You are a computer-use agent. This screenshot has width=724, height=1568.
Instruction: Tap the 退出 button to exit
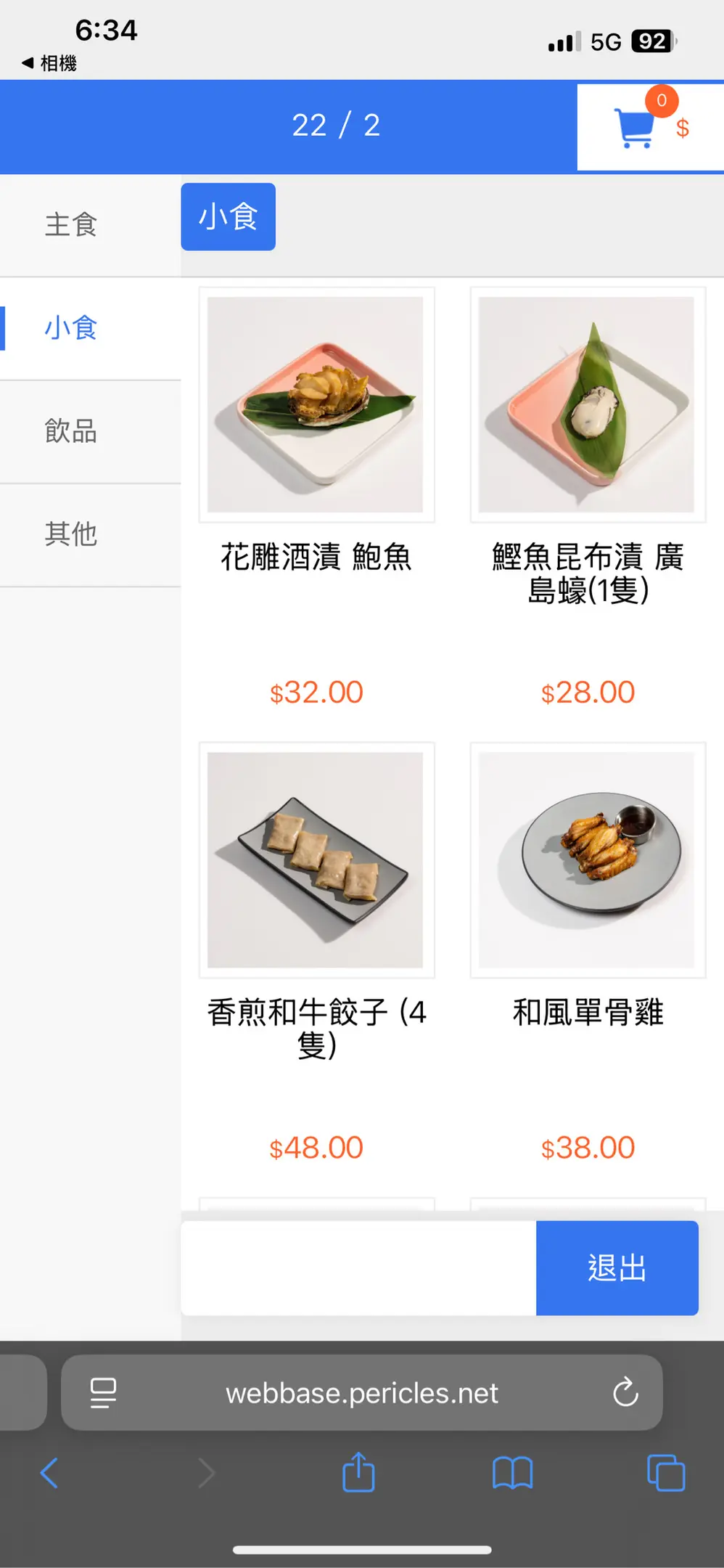pyautogui.click(x=617, y=1267)
